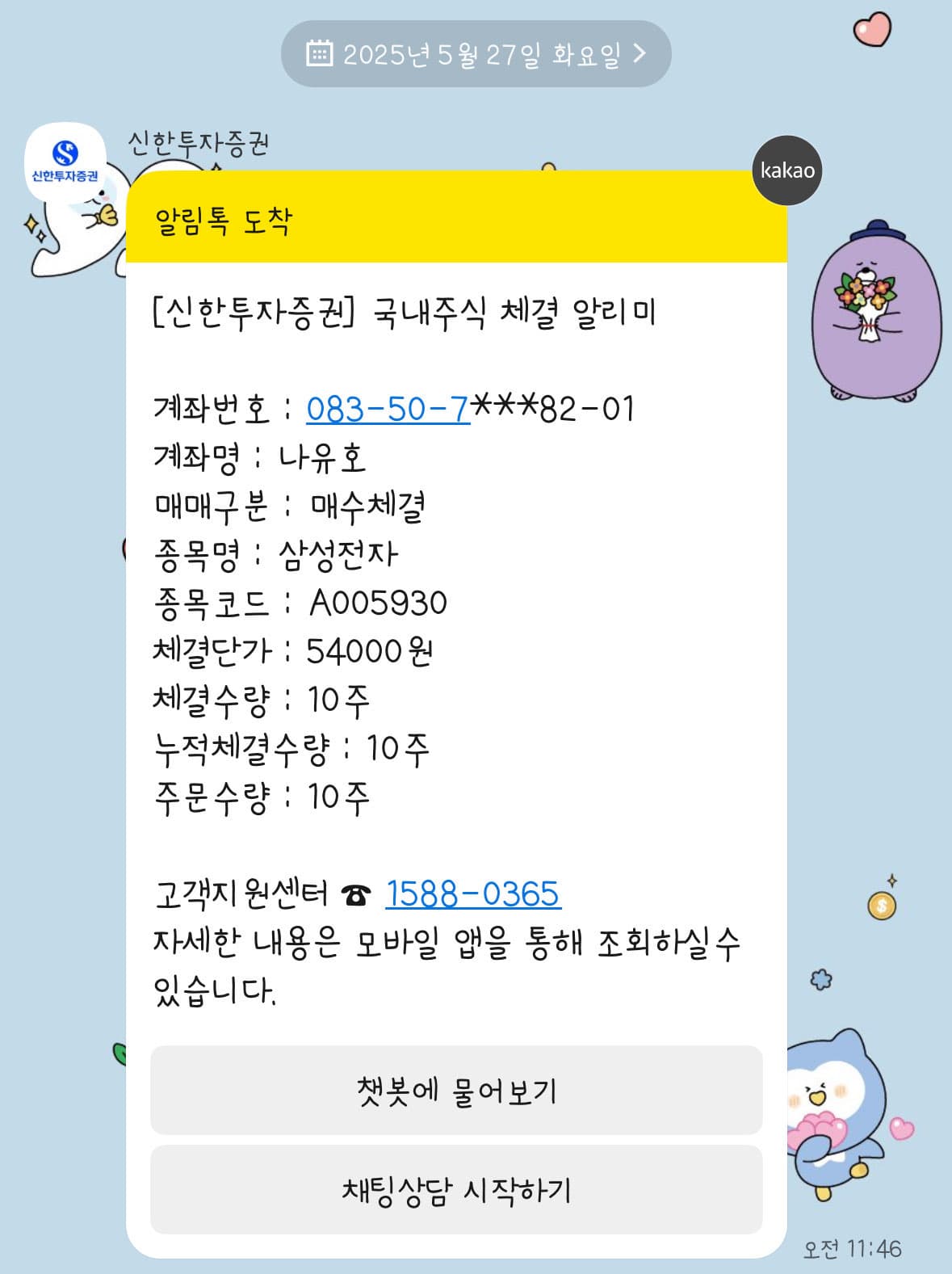Select 챗봇에 물어보기 button

point(456,1091)
